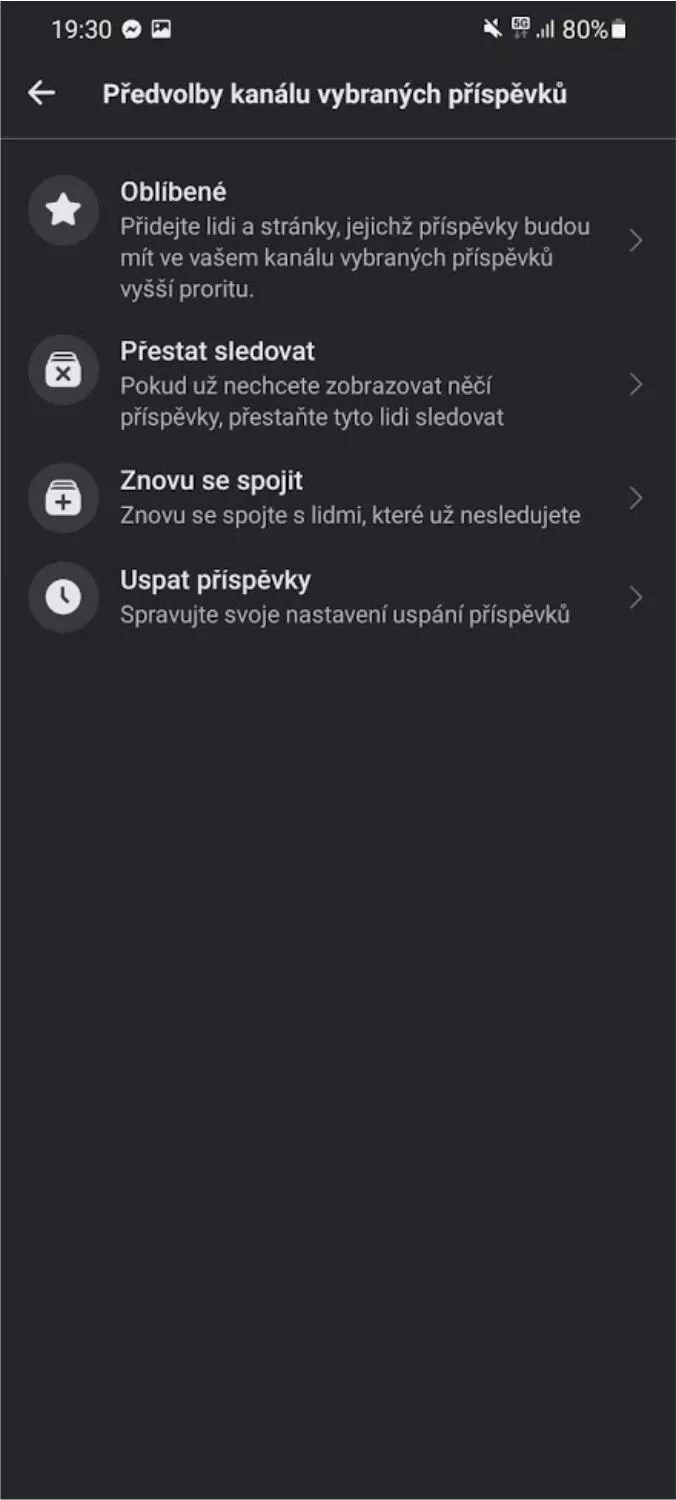This screenshot has width=676, height=1500.
Task: Select the Znovu se spojit row
Action: (x=338, y=498)
